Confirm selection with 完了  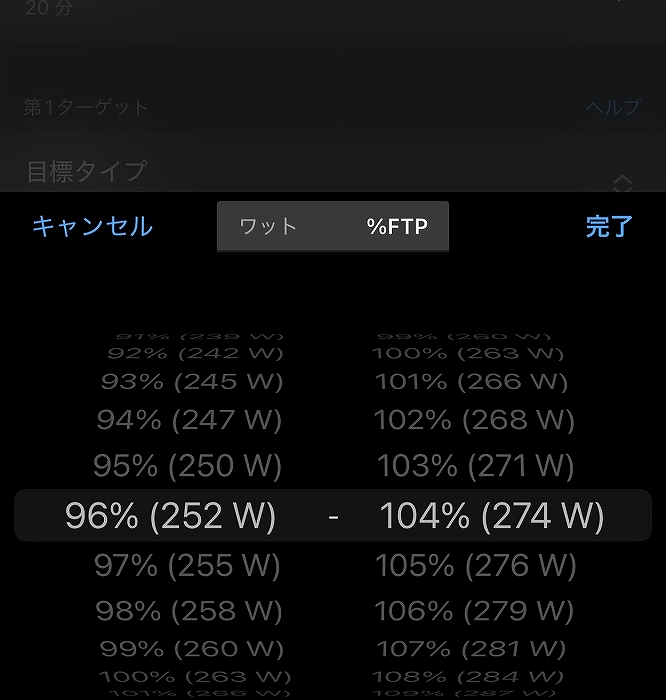coord(609,226)
